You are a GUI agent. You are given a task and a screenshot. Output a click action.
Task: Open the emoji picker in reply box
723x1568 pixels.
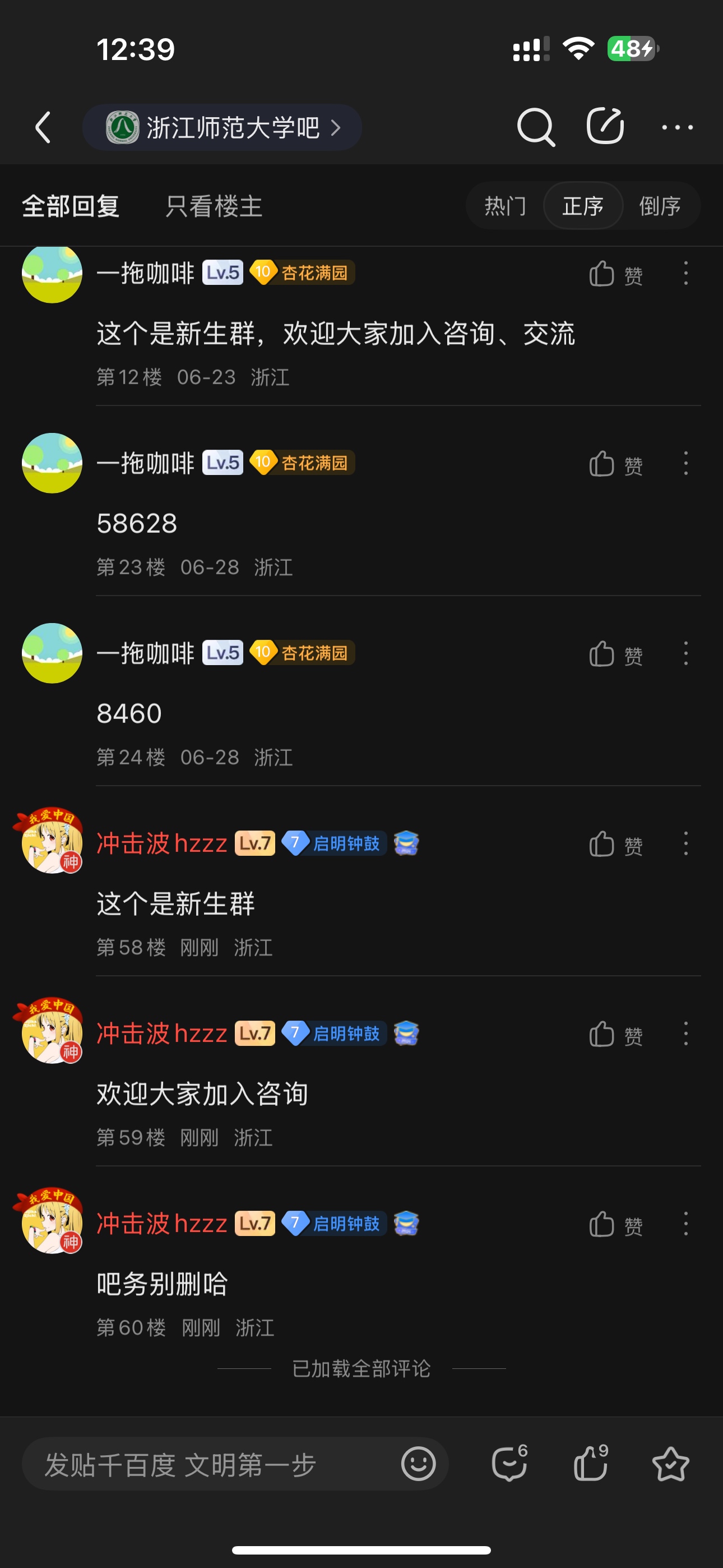click(418, 1464)
